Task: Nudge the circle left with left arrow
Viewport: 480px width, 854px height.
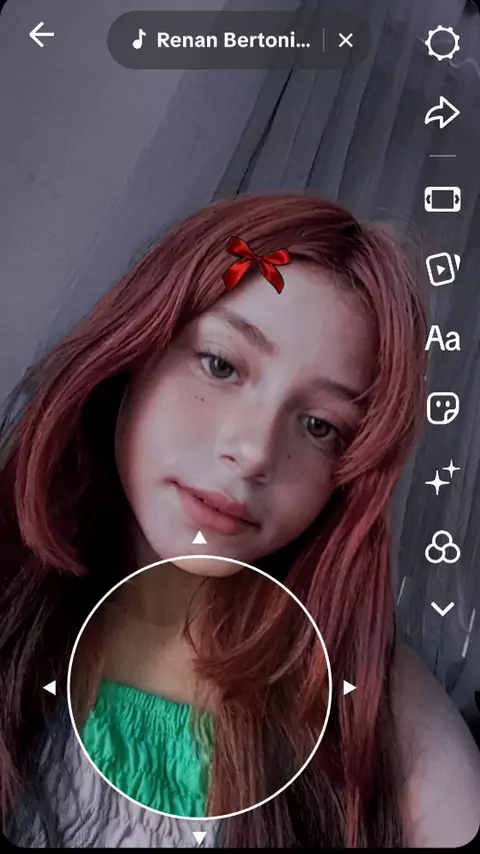Action: point(50,688)
